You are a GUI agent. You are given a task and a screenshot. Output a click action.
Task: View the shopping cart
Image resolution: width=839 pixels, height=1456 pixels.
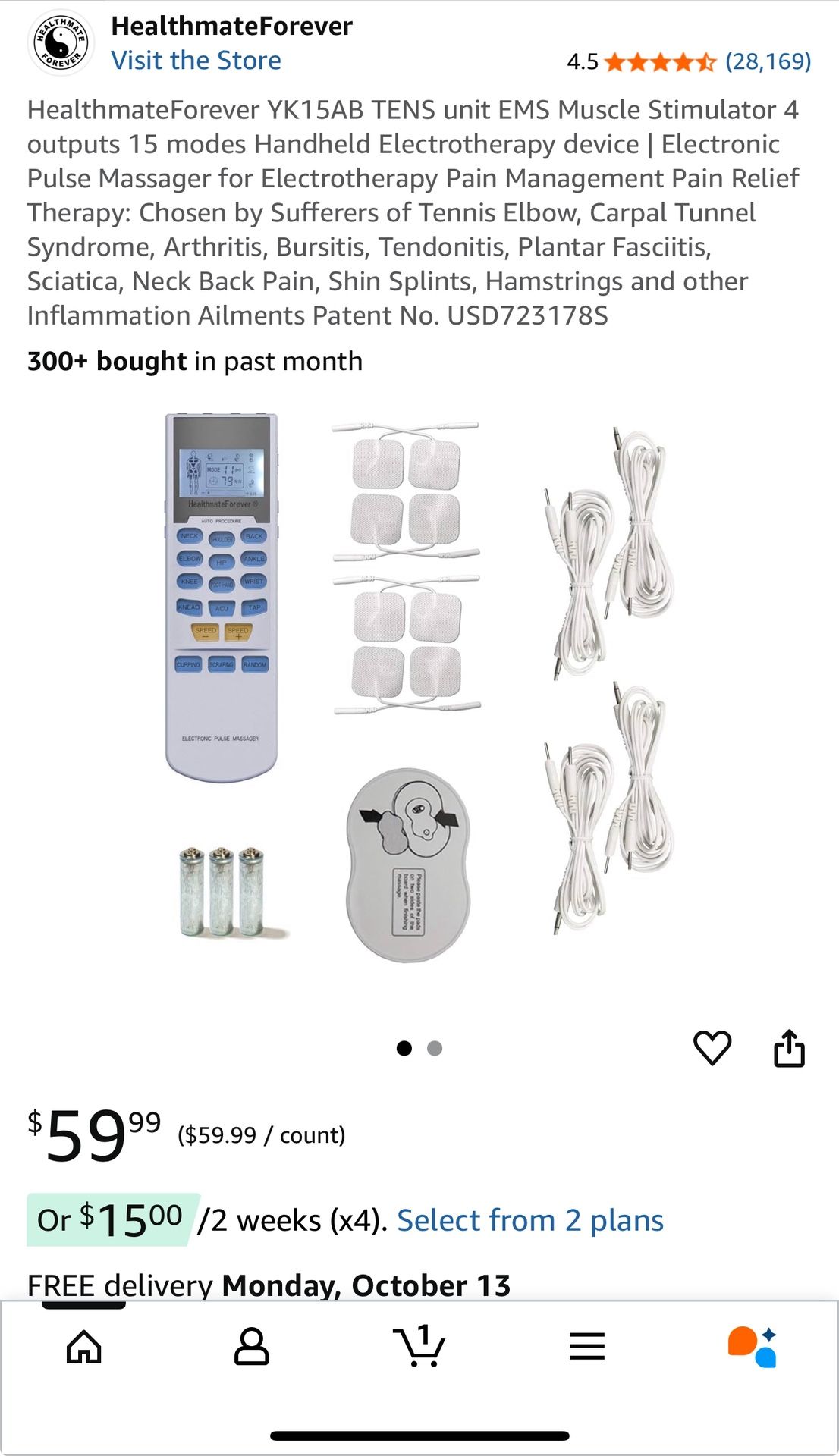tap(419, 1347)
